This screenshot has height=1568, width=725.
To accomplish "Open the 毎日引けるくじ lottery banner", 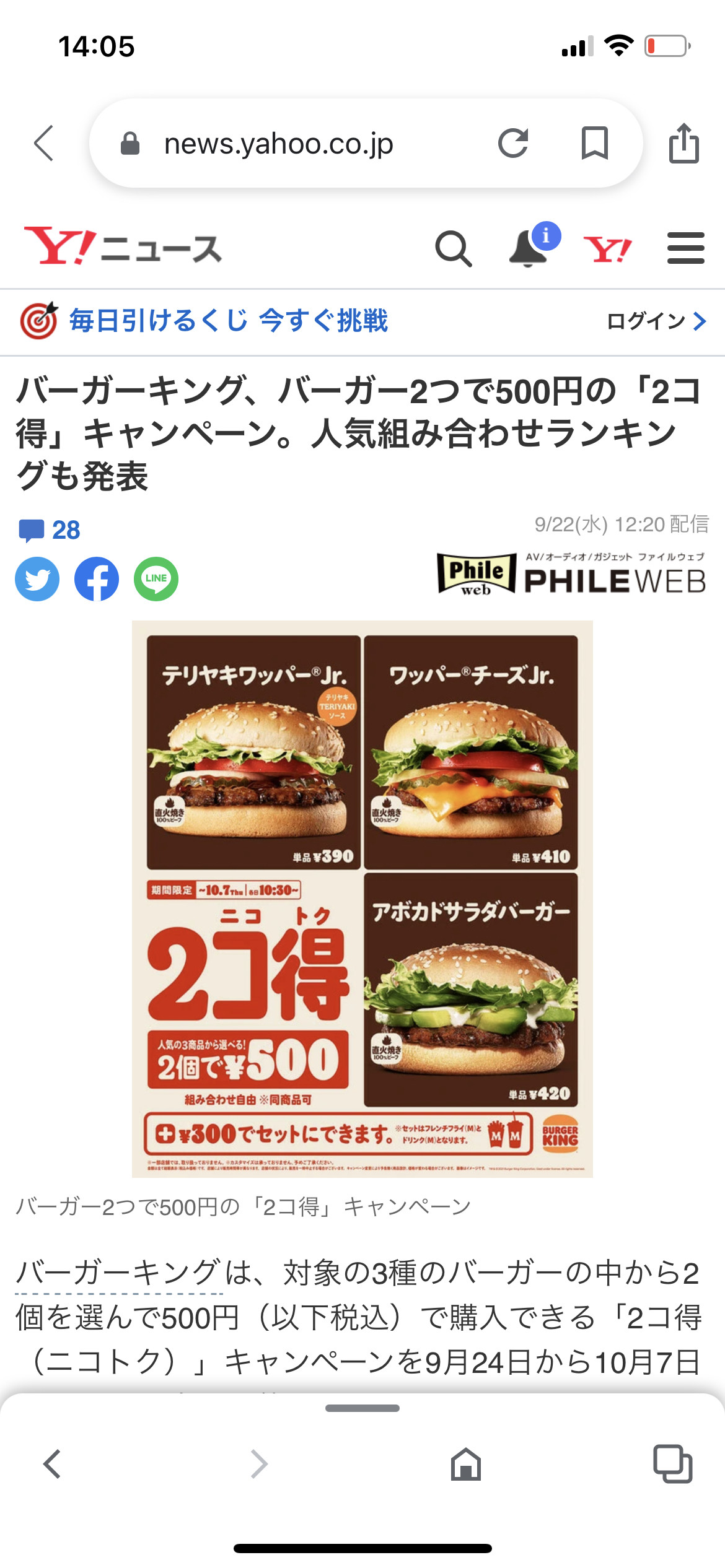I will (x=204, y=321).
